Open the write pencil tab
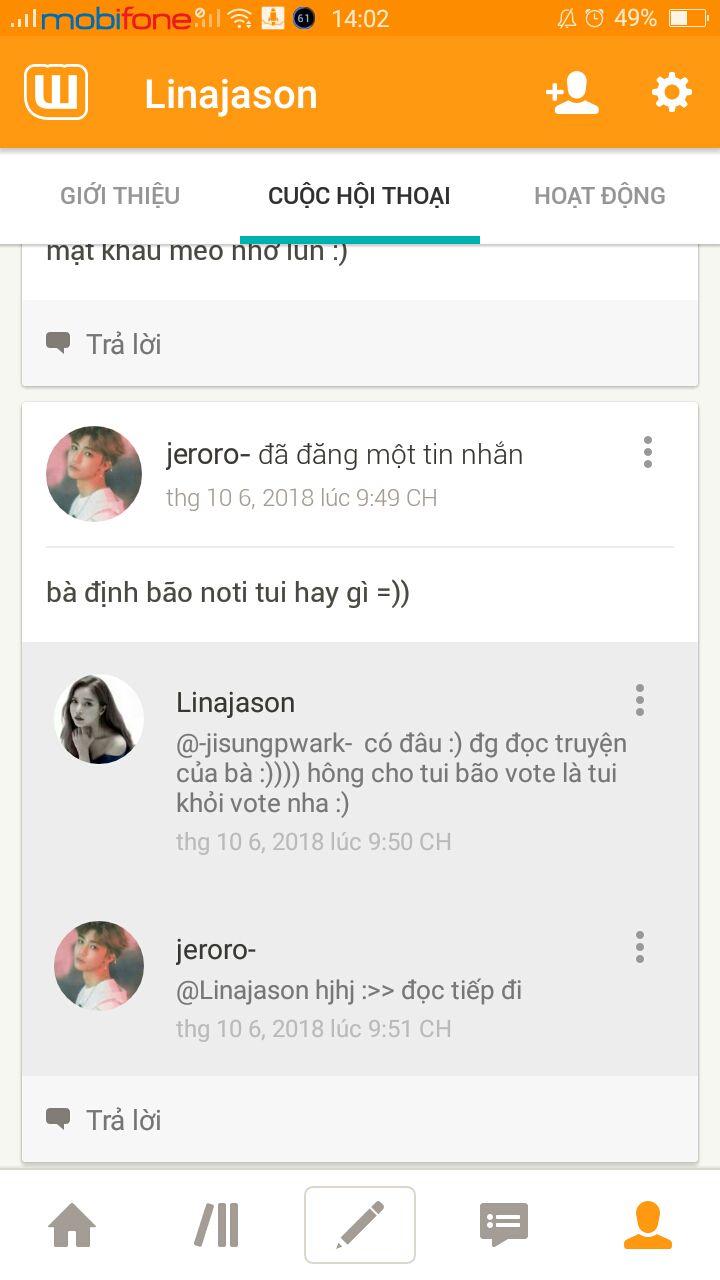 pos(360,1225)
